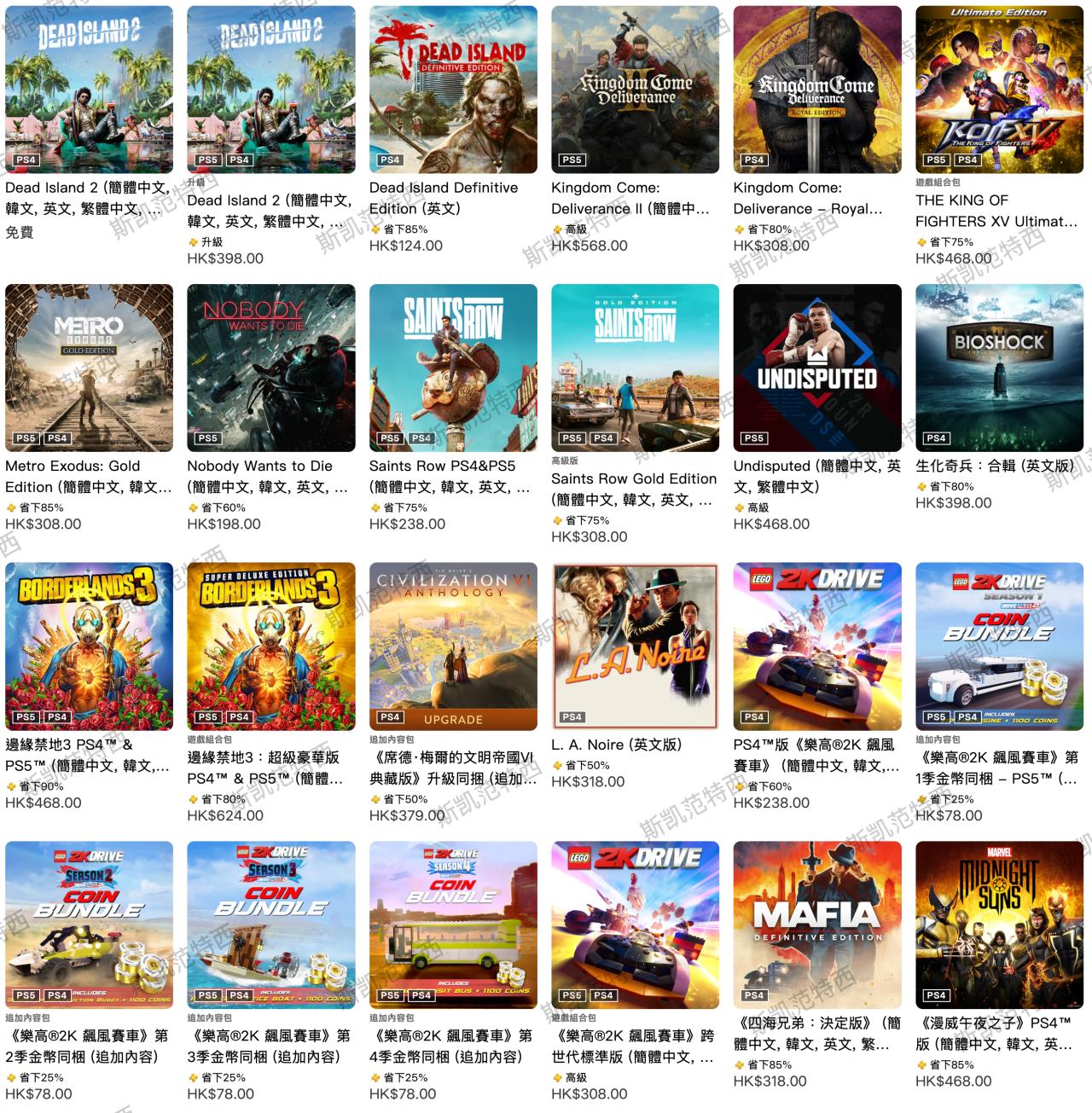The width and height of the screenshot is (1092, 1113).
Task: Select Saints Row Gold Edition tile
Action: tap(635, 368)
